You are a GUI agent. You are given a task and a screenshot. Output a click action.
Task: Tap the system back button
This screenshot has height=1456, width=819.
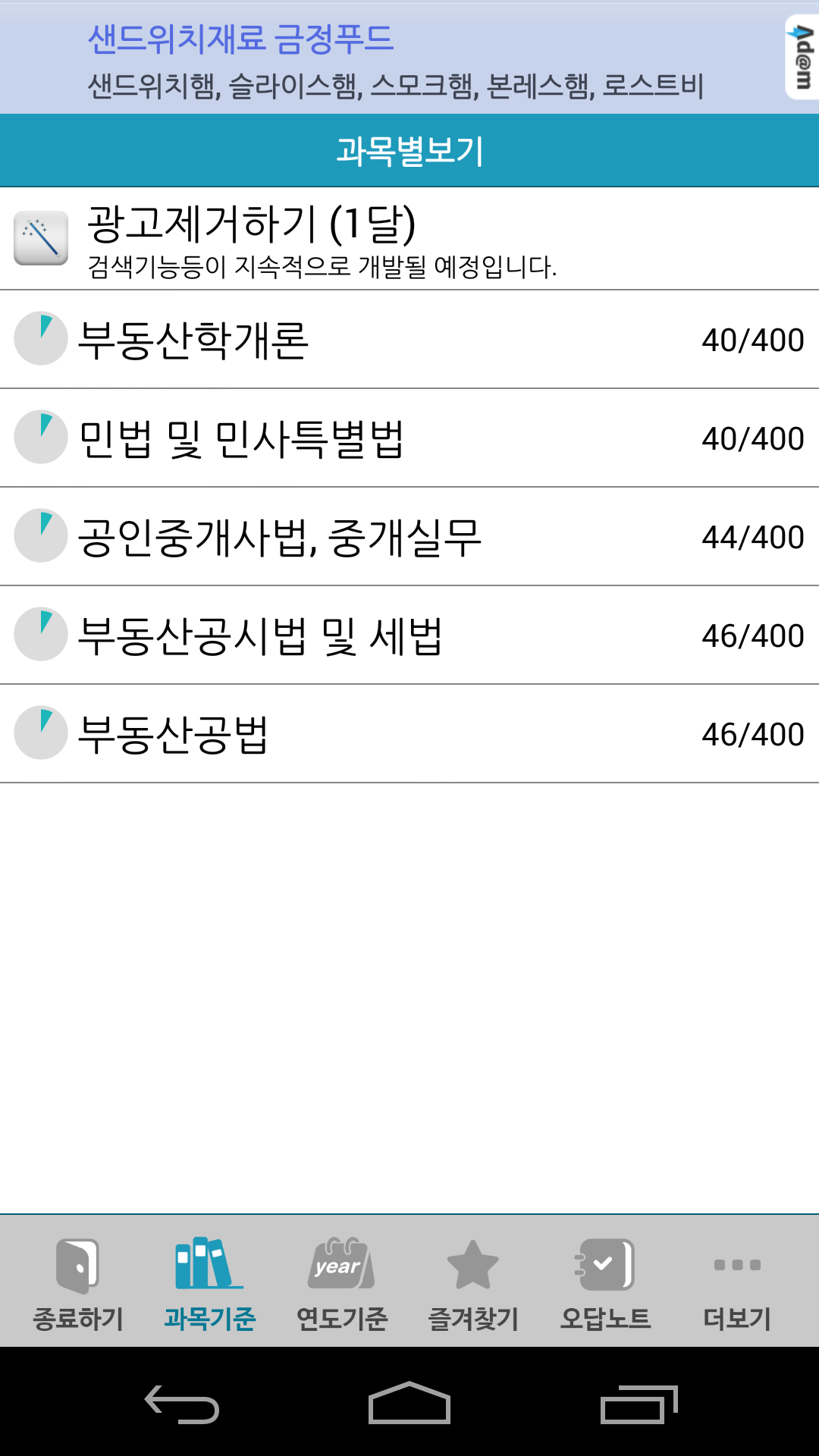click(x=182, y=1404)
